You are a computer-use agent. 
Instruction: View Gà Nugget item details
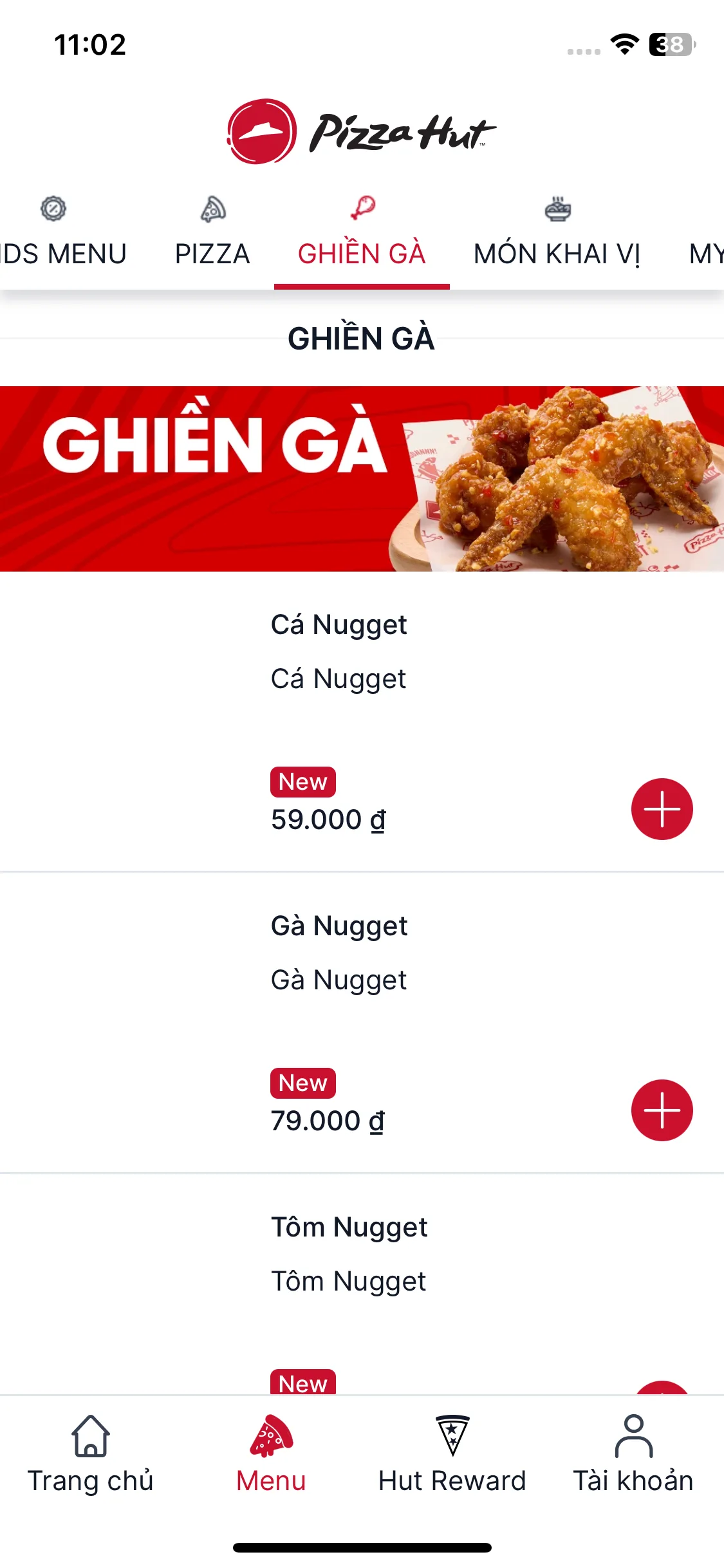(x=339, y=926)
